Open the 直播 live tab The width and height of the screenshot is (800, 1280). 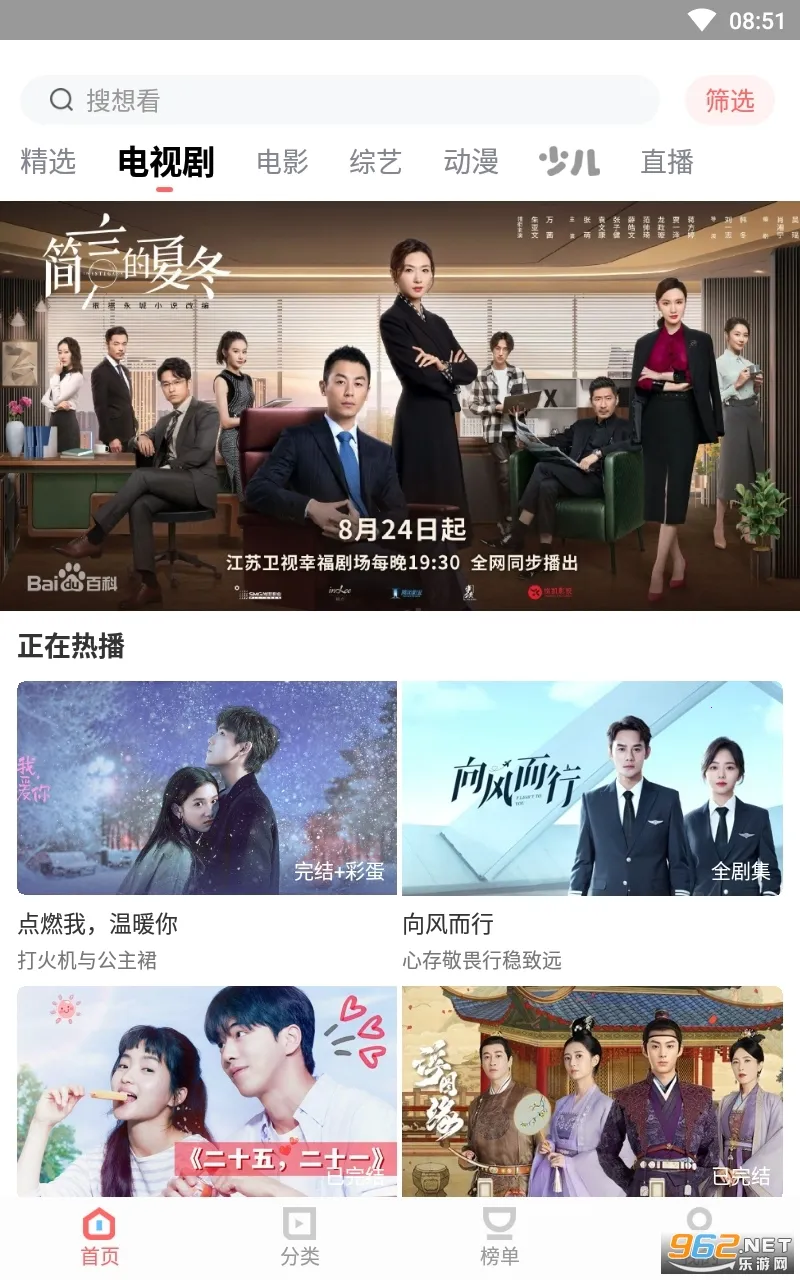pyautogui.click(x=667, y=161)
